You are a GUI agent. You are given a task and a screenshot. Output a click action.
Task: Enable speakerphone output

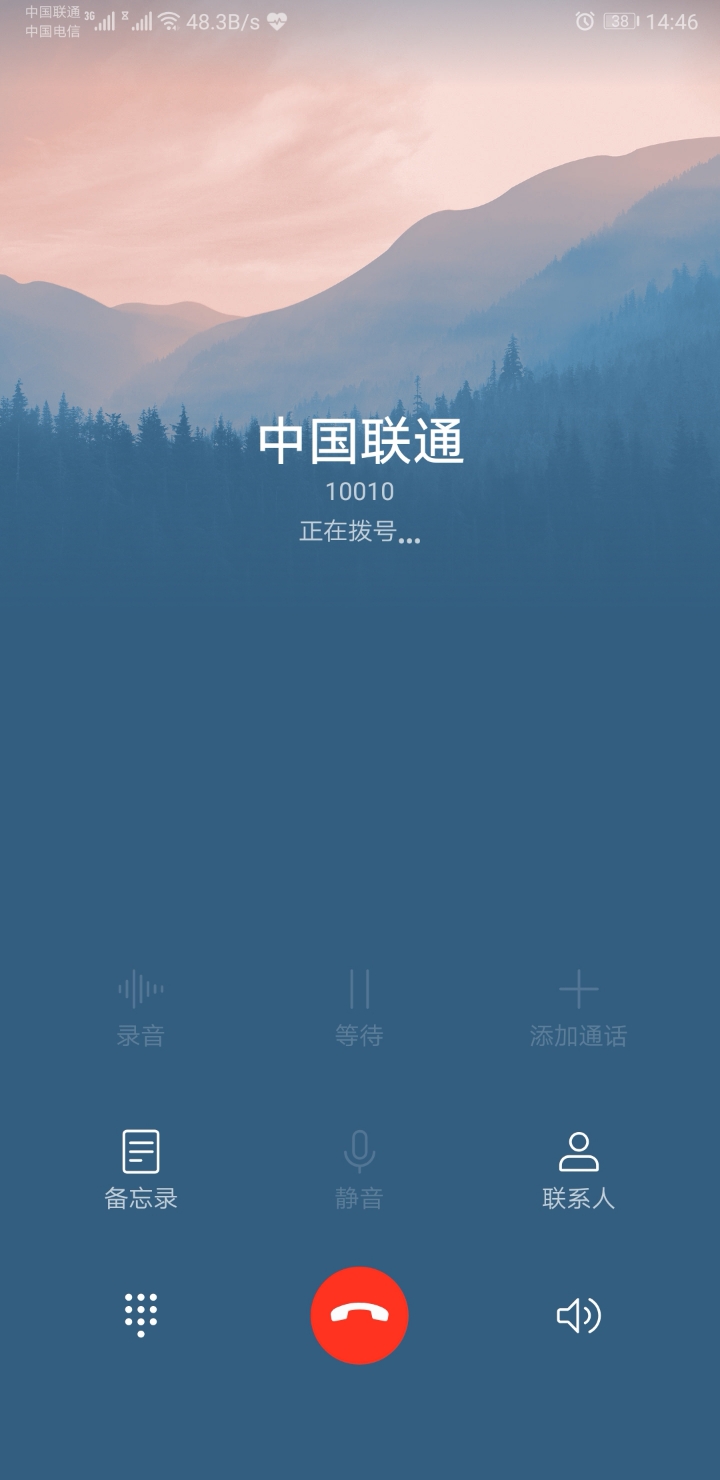coord(579,1316)
